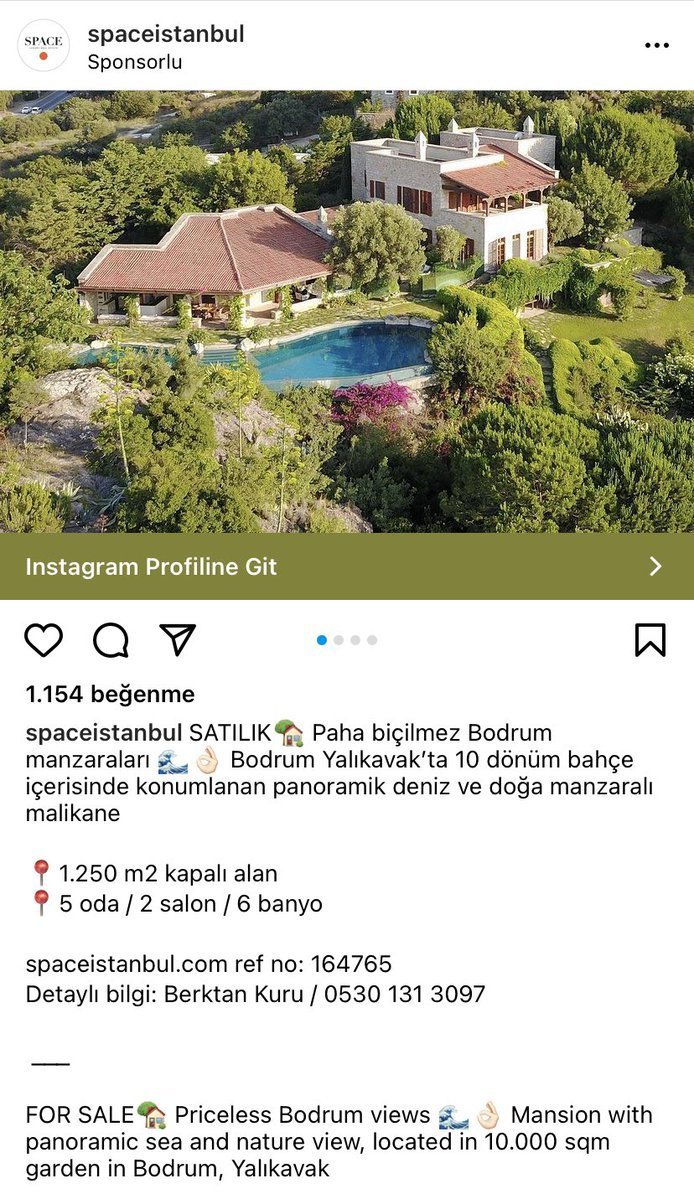Open the villa photo in the sponsored post
This screenshot has width=694, height=1199.
pyautogui.click(x=347, y=310)
